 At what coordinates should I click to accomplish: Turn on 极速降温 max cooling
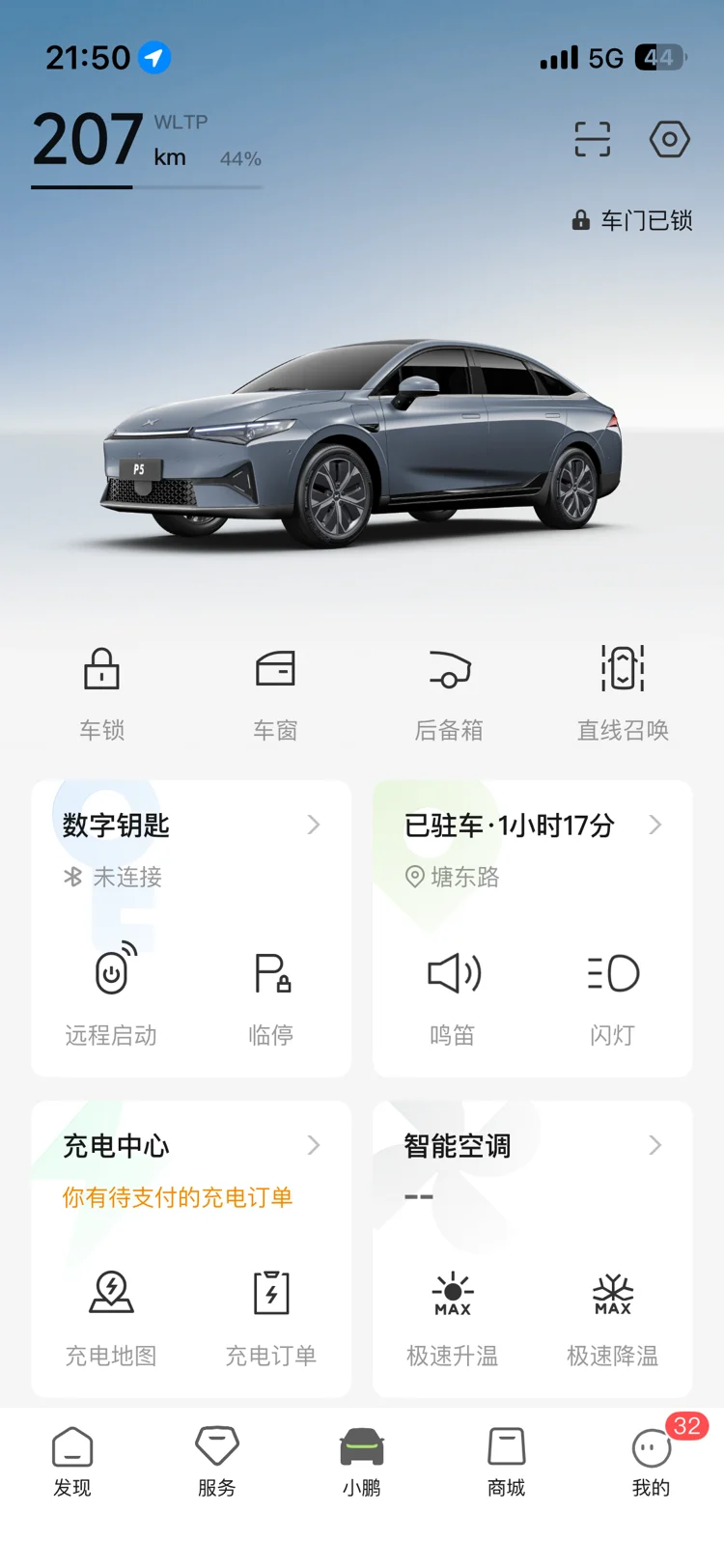[x=612, y=1315]
